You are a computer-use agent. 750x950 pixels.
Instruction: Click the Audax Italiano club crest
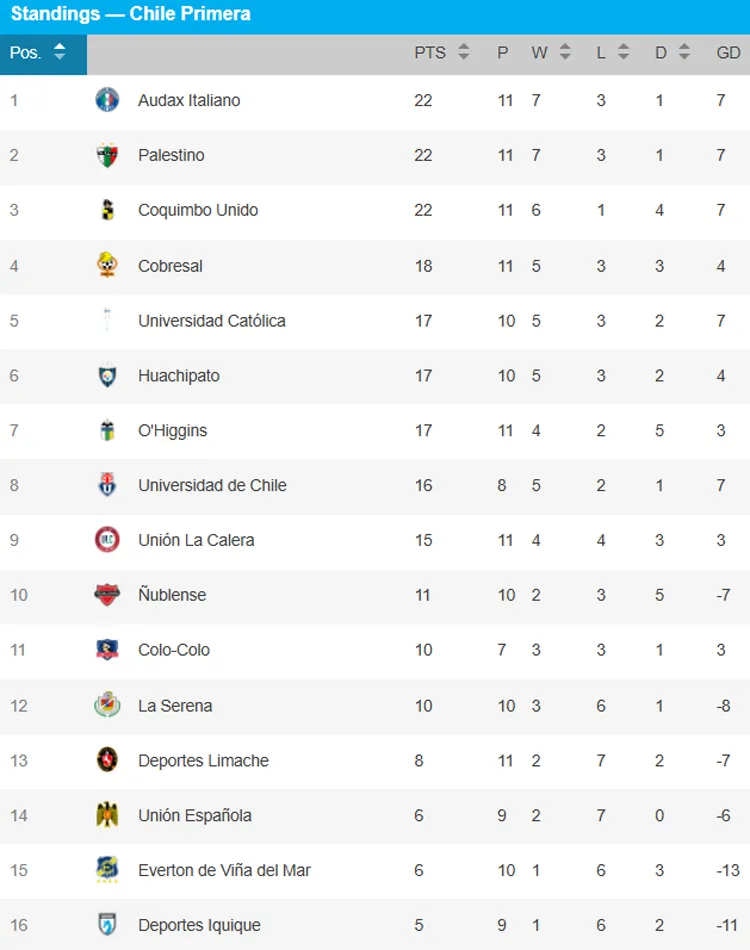tap(106, 100)
